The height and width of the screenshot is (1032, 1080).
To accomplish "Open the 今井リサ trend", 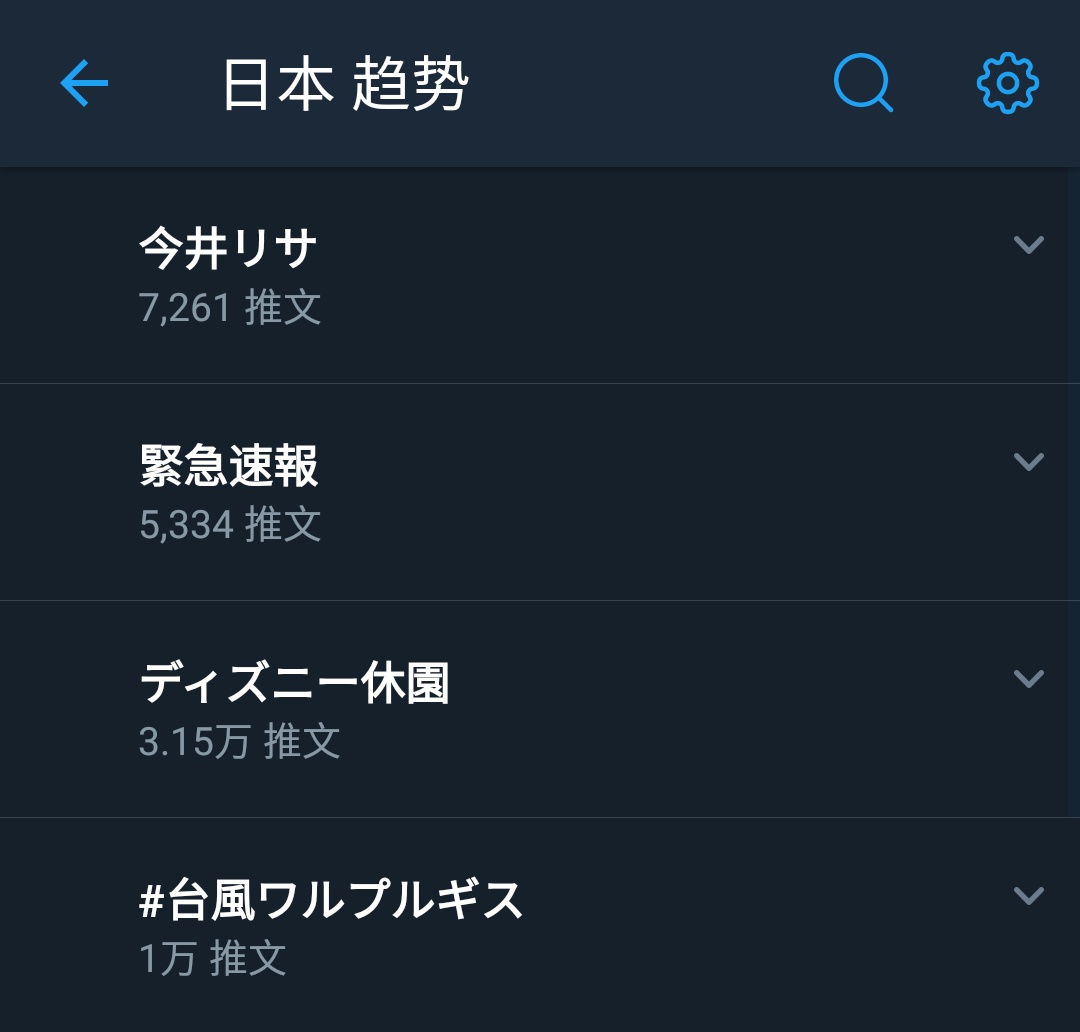I will (x=229, y=248).
